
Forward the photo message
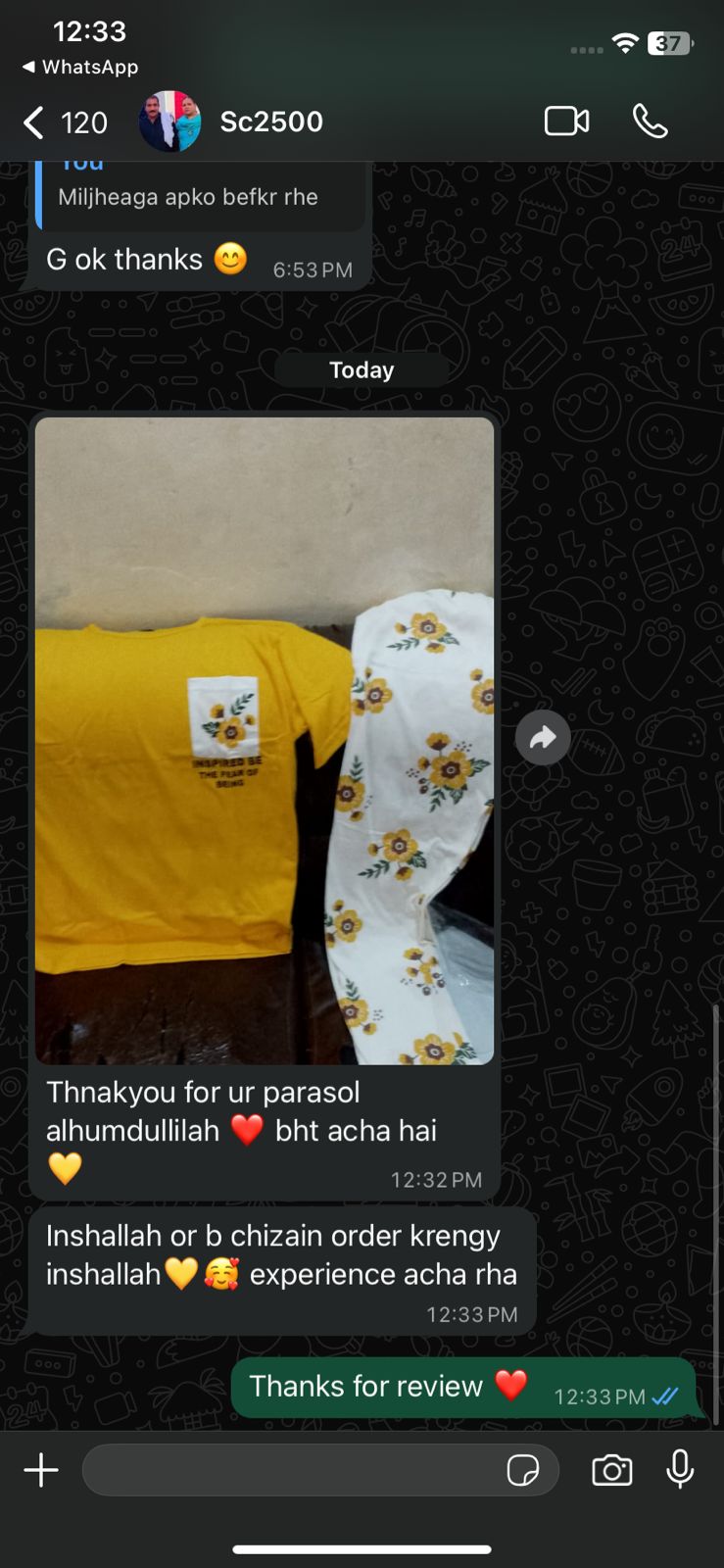543,738
